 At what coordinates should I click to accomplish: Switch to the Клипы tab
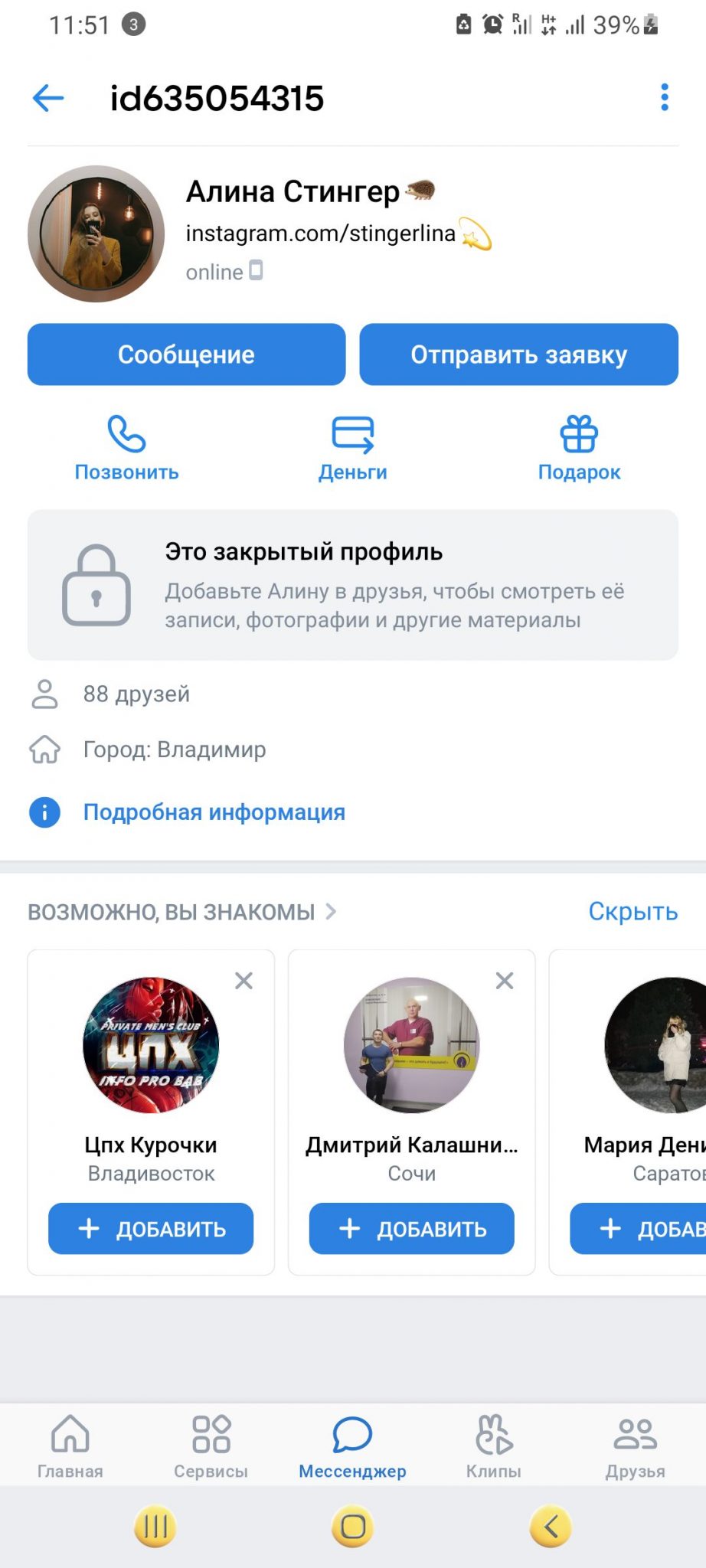coord(493,1445)
